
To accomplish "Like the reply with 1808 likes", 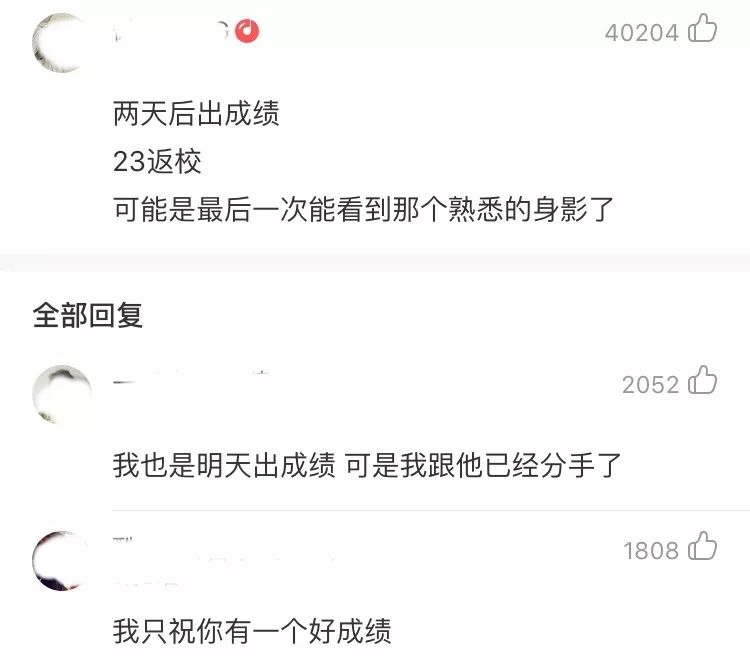I will pos(703,547).
